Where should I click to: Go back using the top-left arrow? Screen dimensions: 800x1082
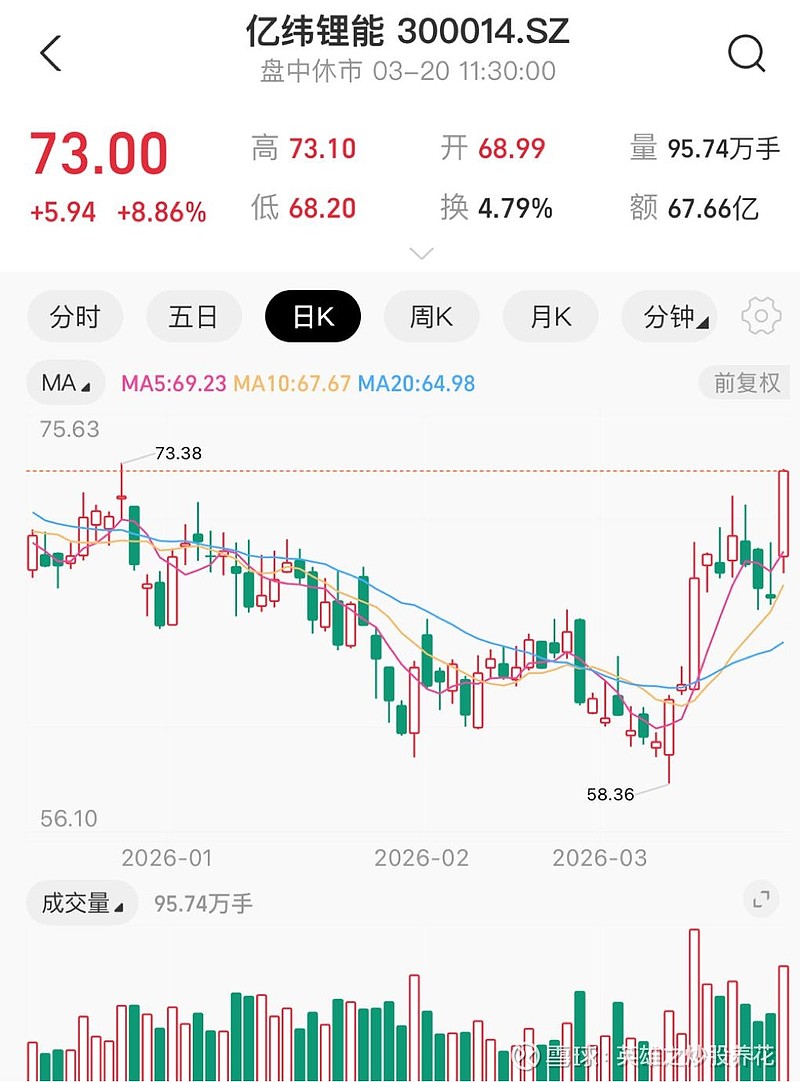(x=51, y=53)
